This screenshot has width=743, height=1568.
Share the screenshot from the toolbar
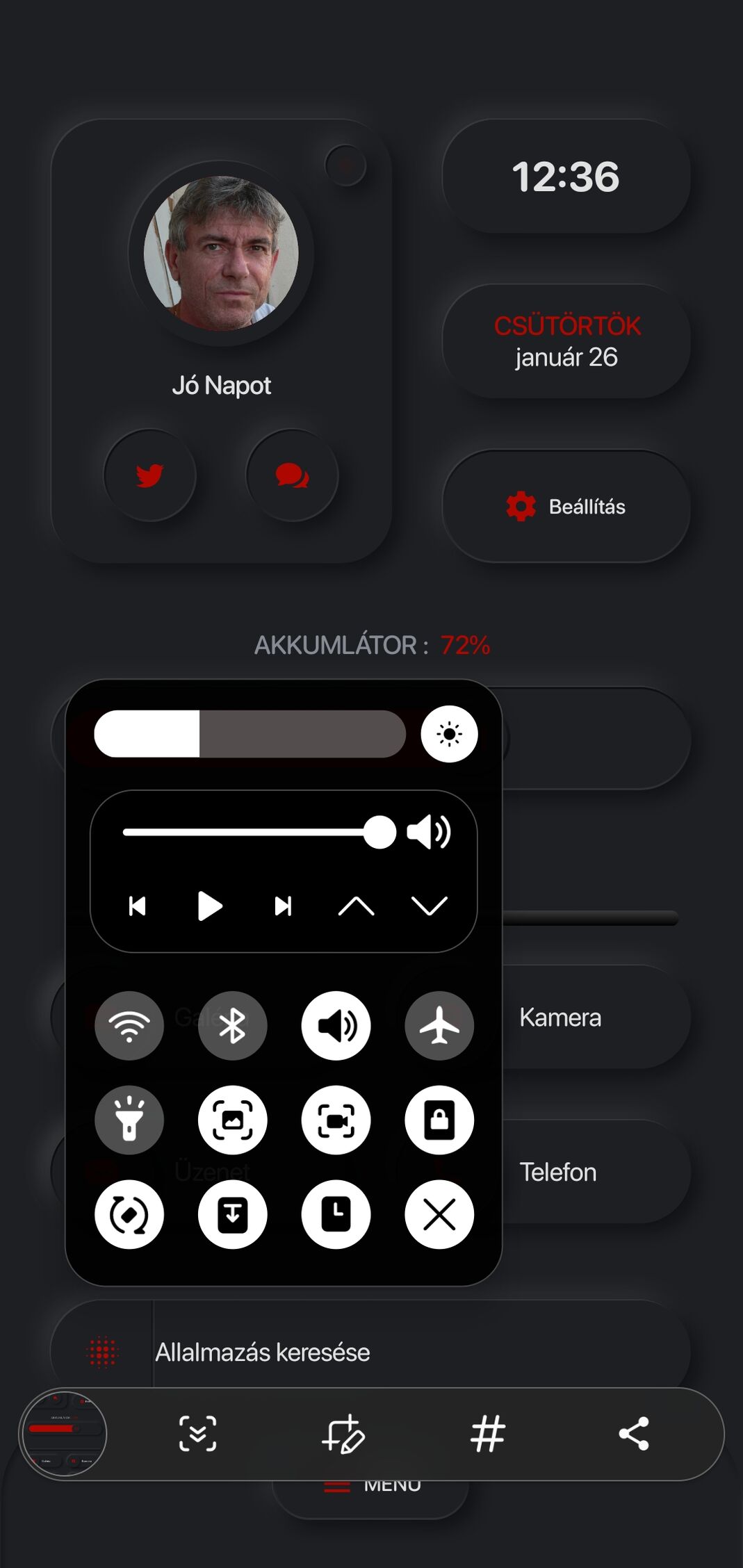tap(634, 1434)
